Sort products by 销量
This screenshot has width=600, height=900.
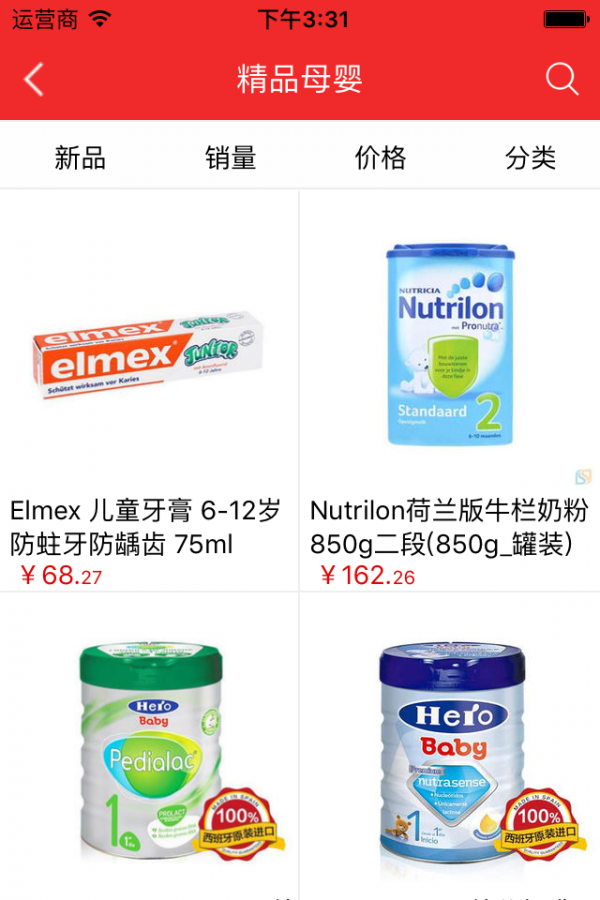coord(231,157)
